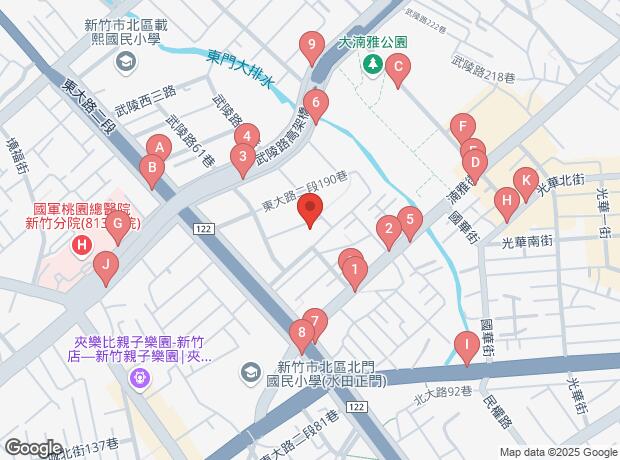Viewport: 620px width, 460px height.
Task: Open the marker numbered 2
Action: [388, 232]
